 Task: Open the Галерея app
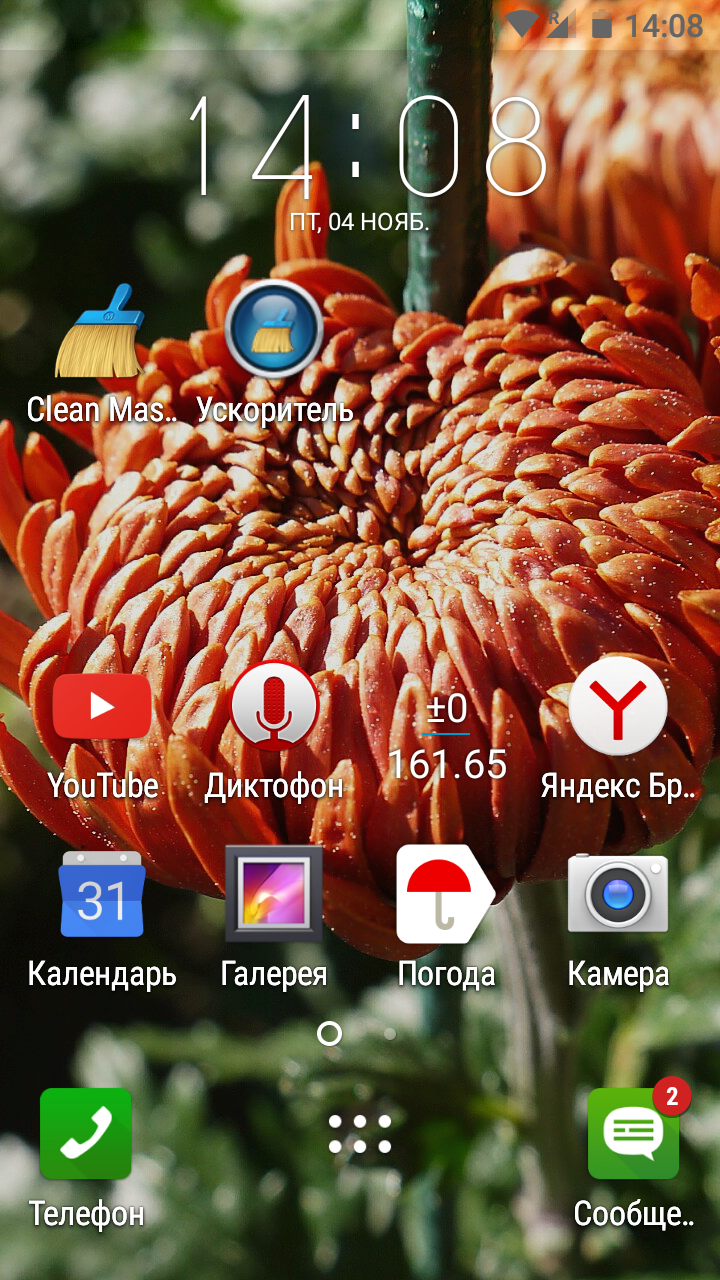[274, 894]
